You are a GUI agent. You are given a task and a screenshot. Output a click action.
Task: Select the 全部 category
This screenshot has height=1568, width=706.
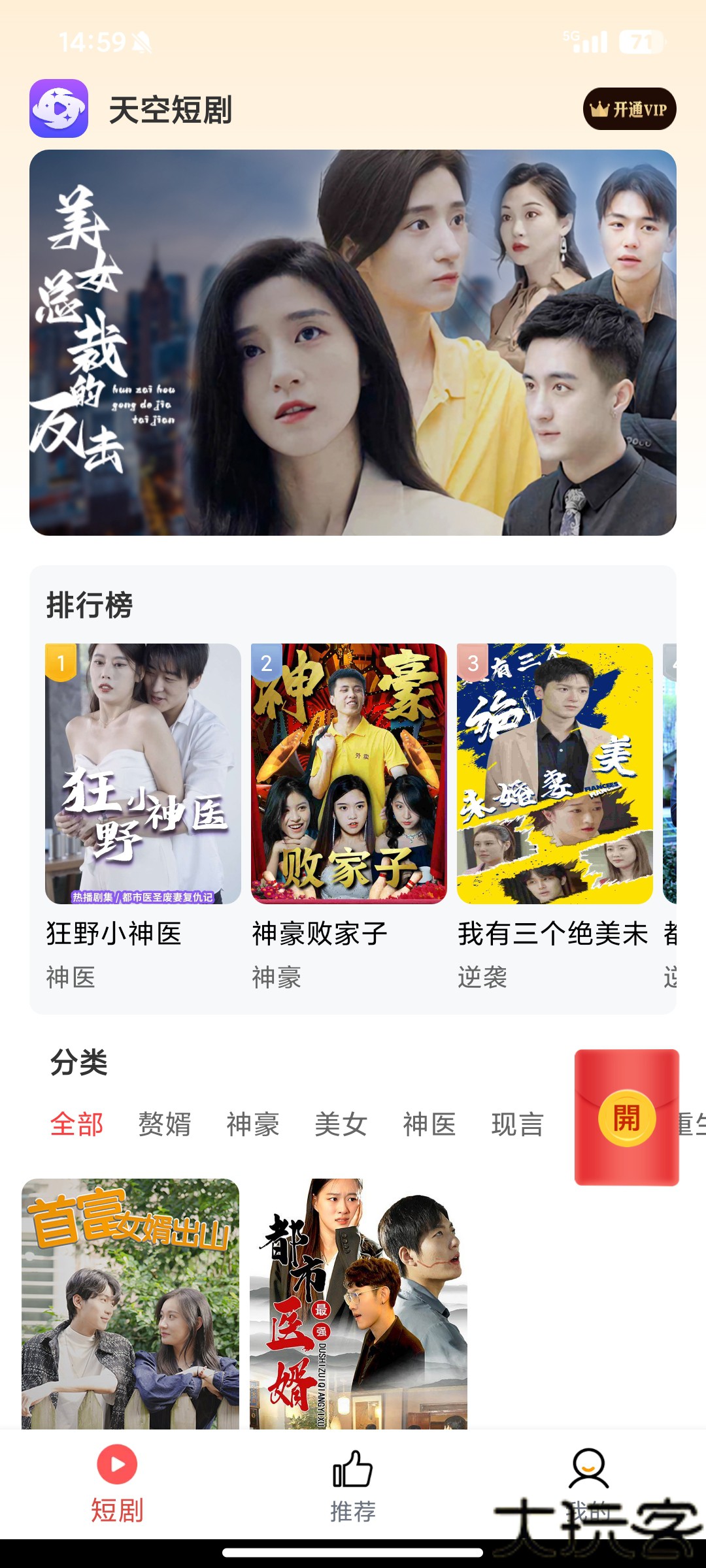click(76, 1124)
